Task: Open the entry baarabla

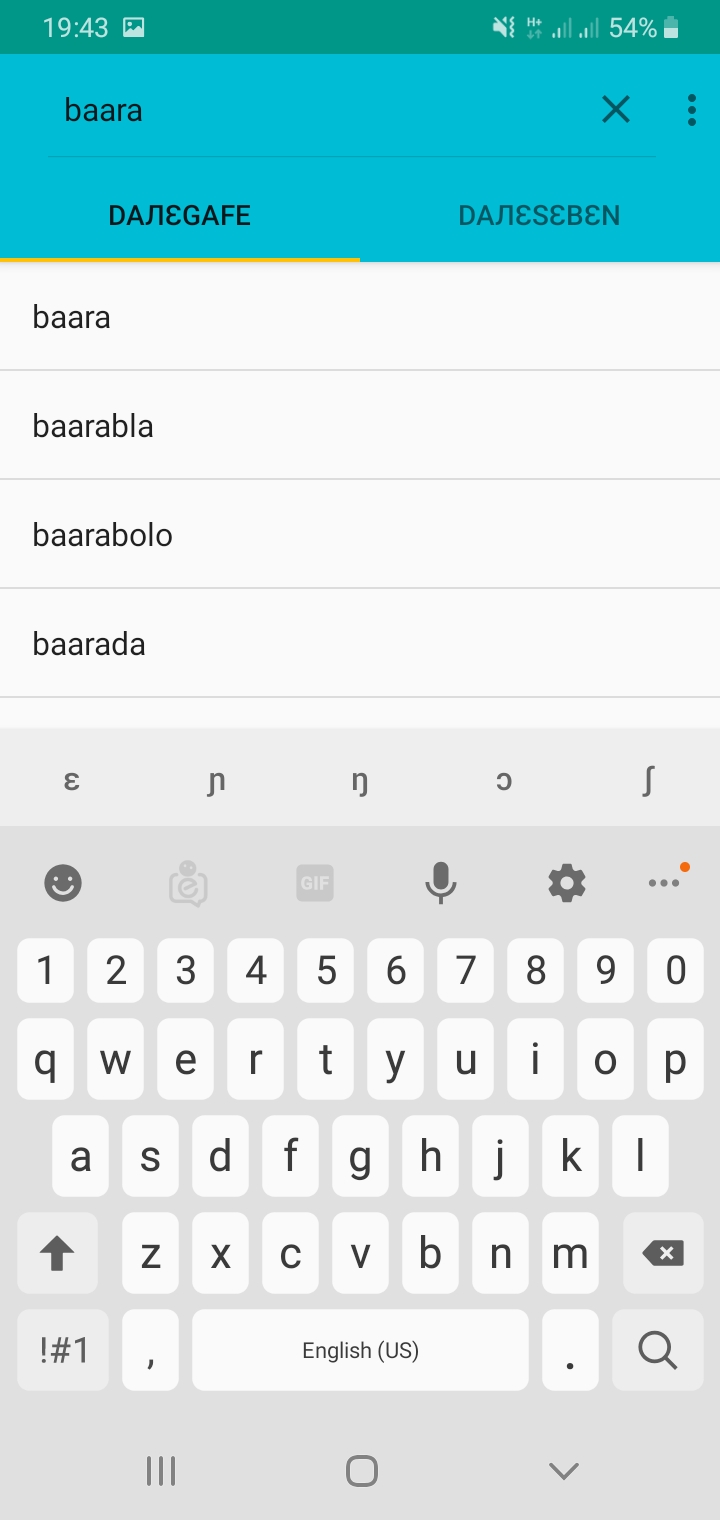Action: [360, 425]
